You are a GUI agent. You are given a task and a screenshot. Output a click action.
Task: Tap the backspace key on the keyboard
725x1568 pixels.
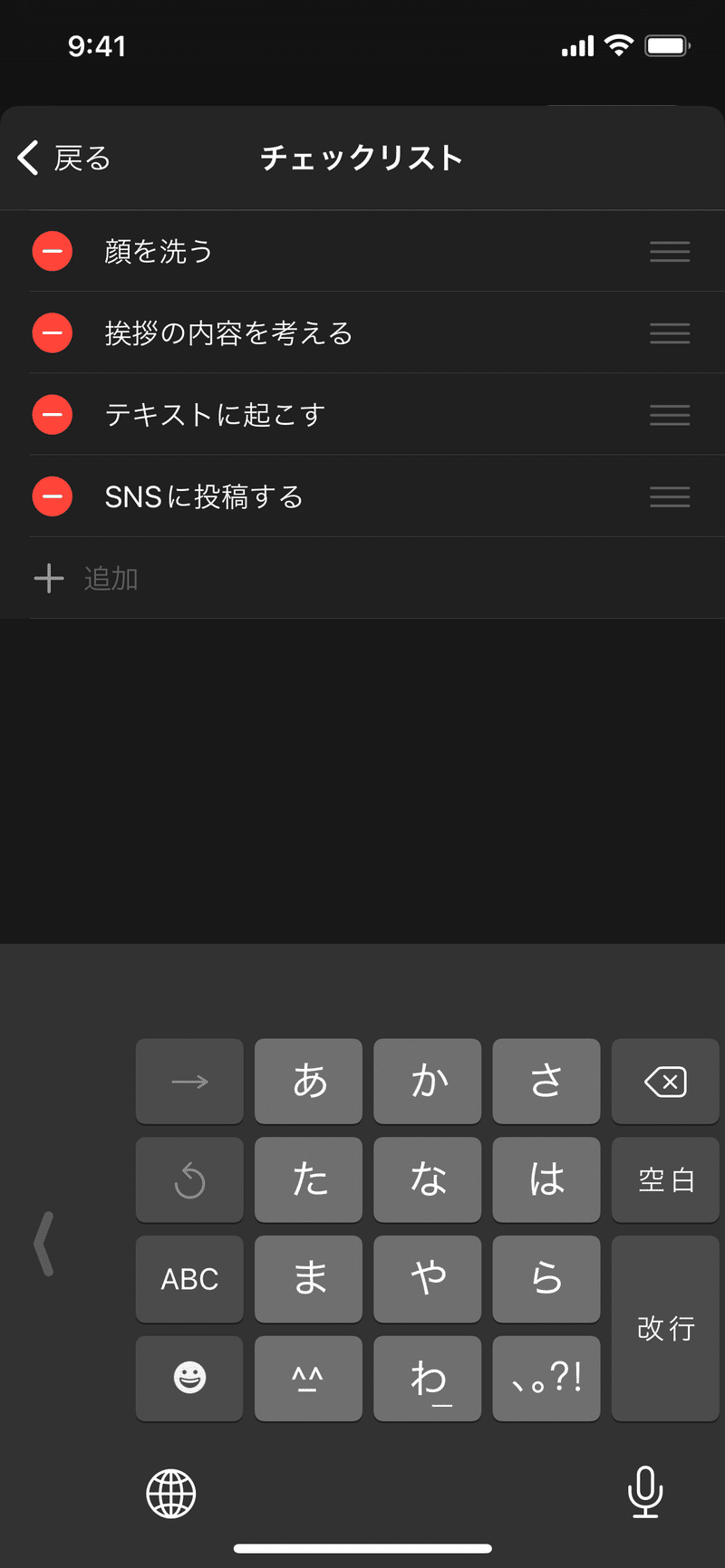point(665,1082)
